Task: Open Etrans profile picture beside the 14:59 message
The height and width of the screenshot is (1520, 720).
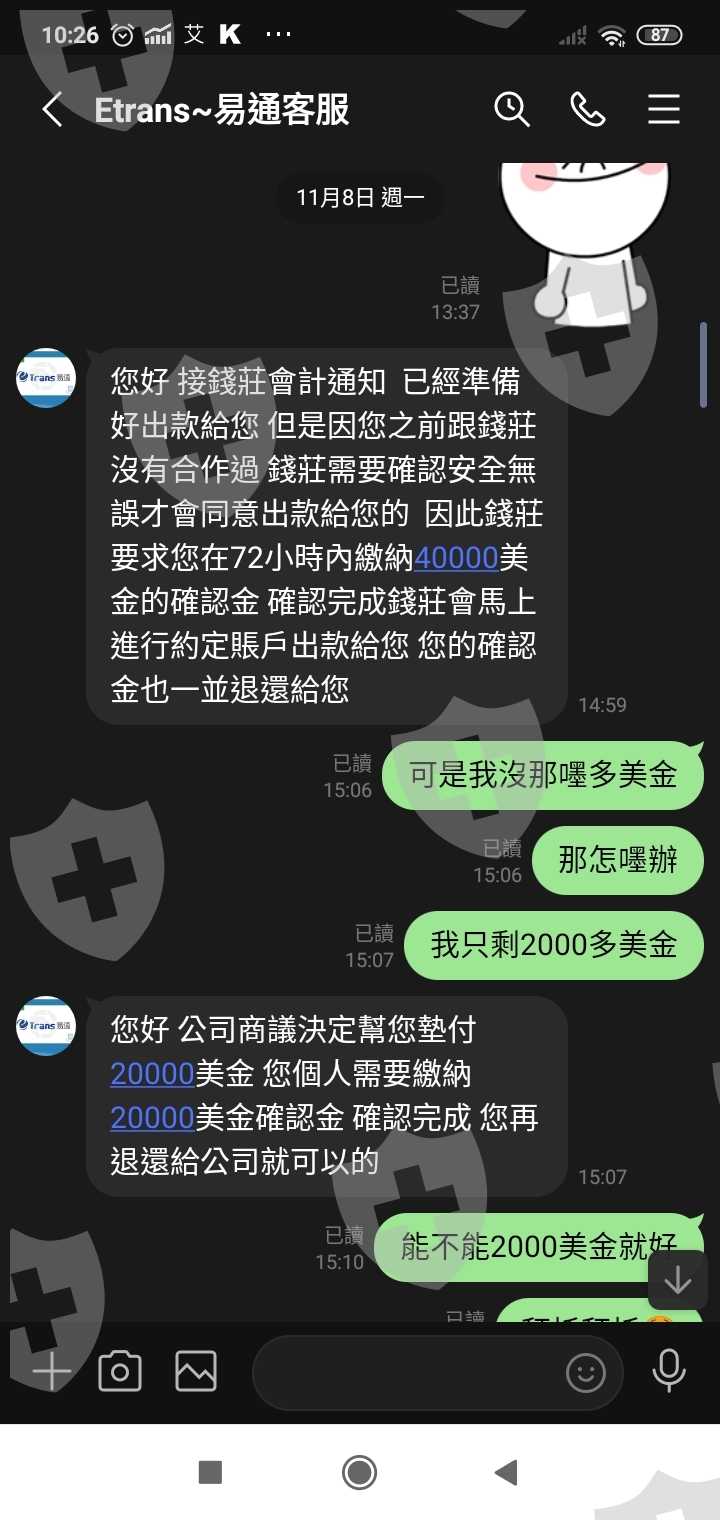Action: [x=46, y=378]
